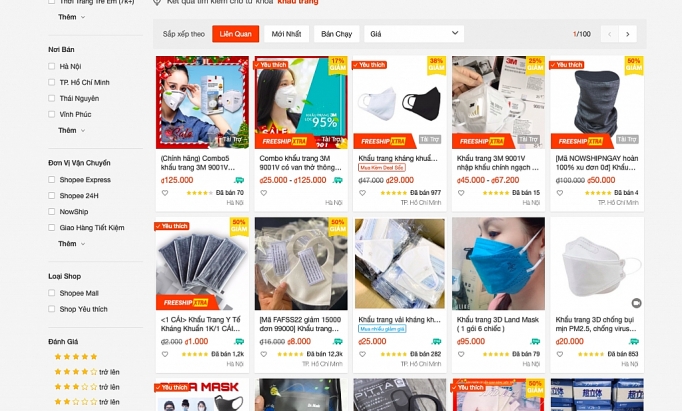Sort results by Bán Chạy
The width and height of the screenshot is (682, 411).
[x=336, y=34]
